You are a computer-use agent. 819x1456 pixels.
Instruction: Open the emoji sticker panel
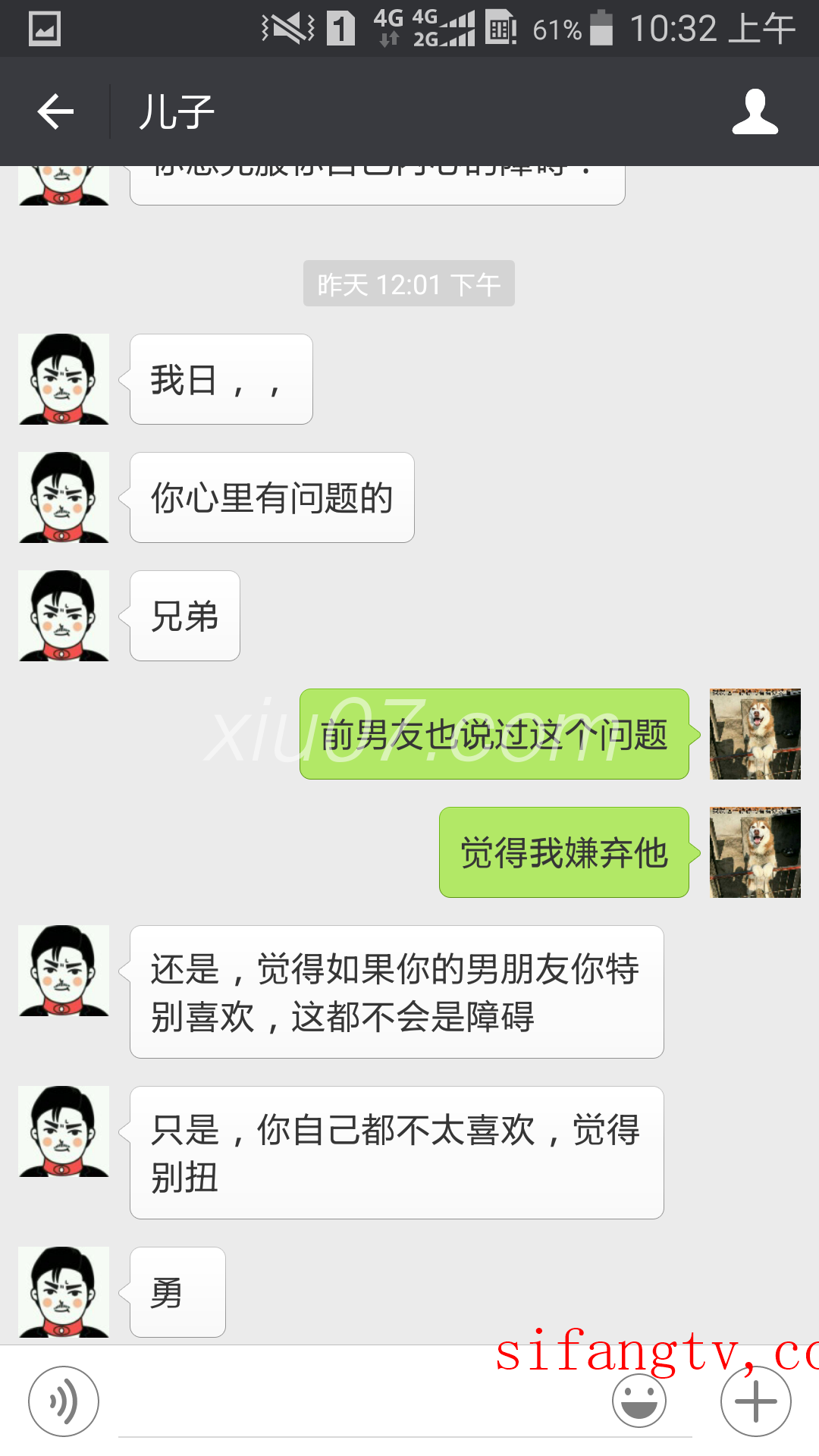[x=639, y=1401]
